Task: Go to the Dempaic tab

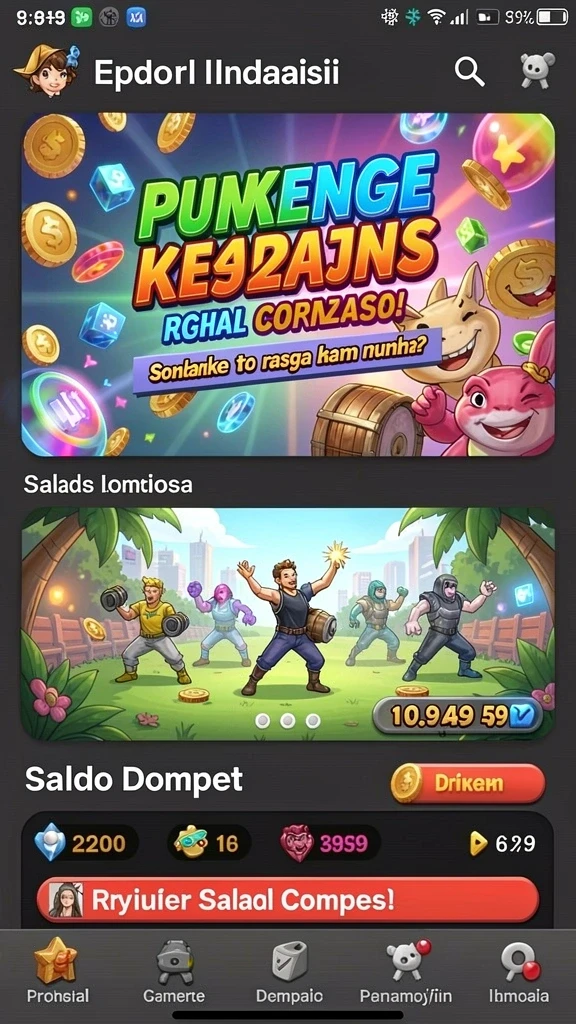Action: [289, 972]
